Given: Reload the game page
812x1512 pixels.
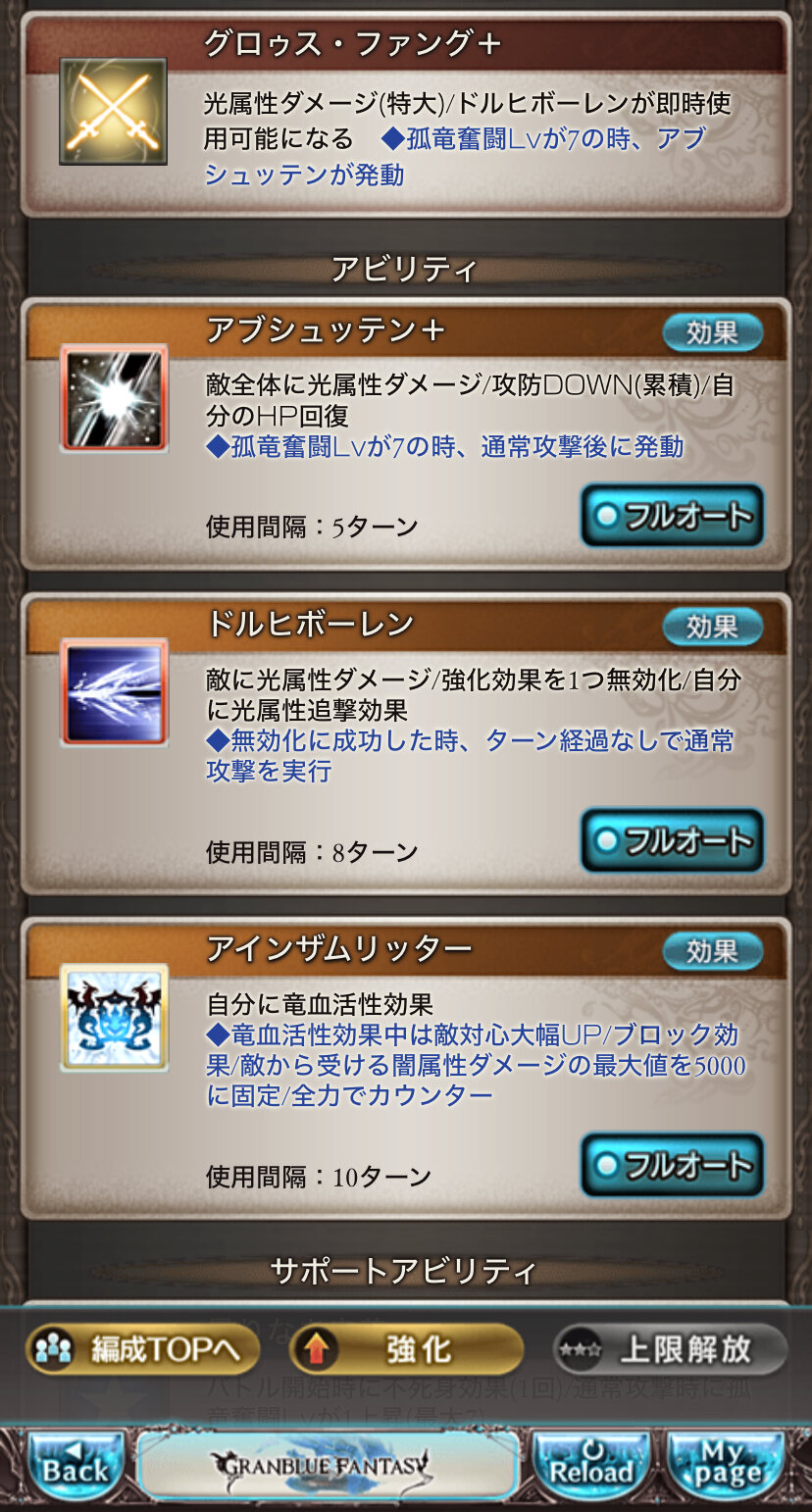Looking at the screenshot, I should (591, 1465).
